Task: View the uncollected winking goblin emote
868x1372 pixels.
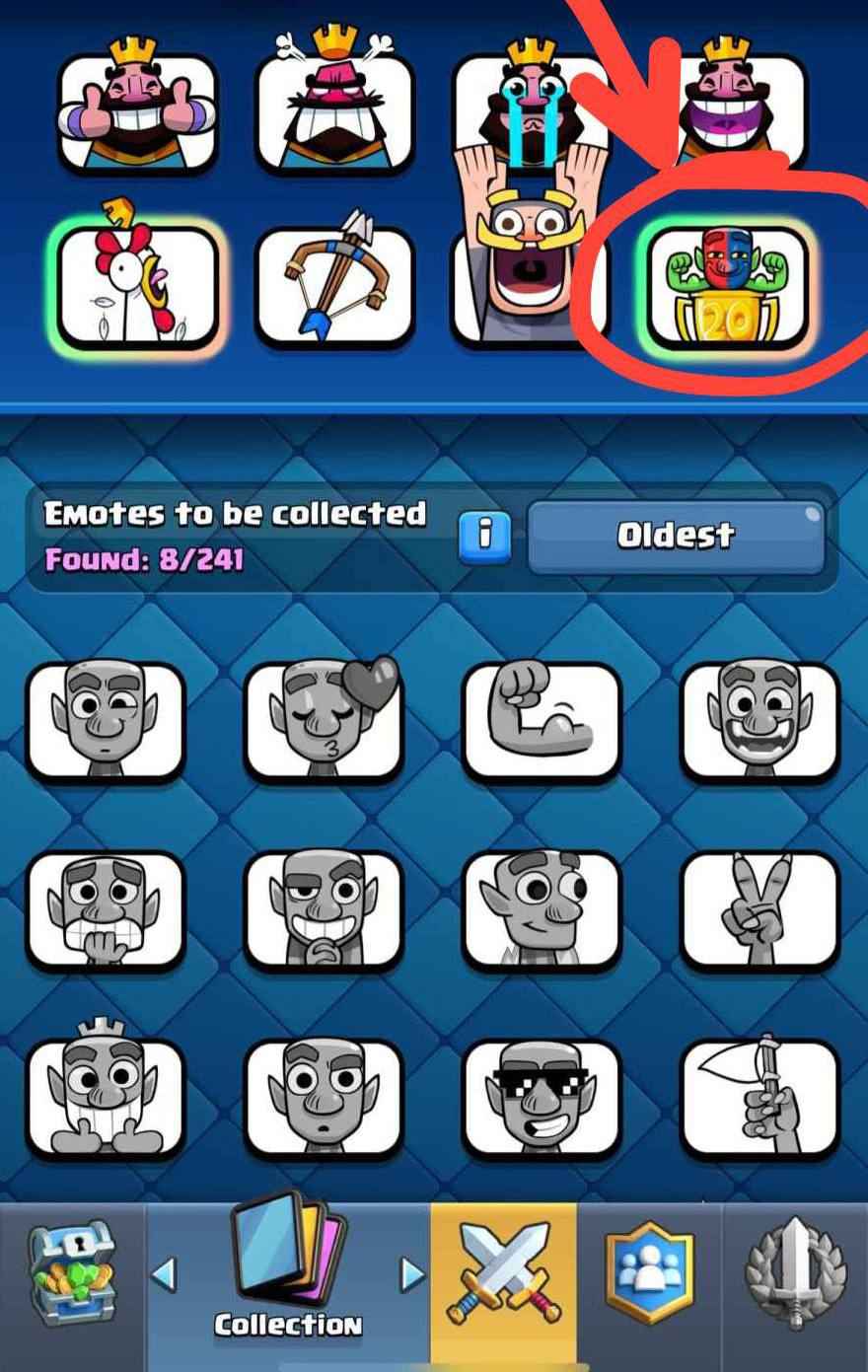Action: (x=106, y=720)
